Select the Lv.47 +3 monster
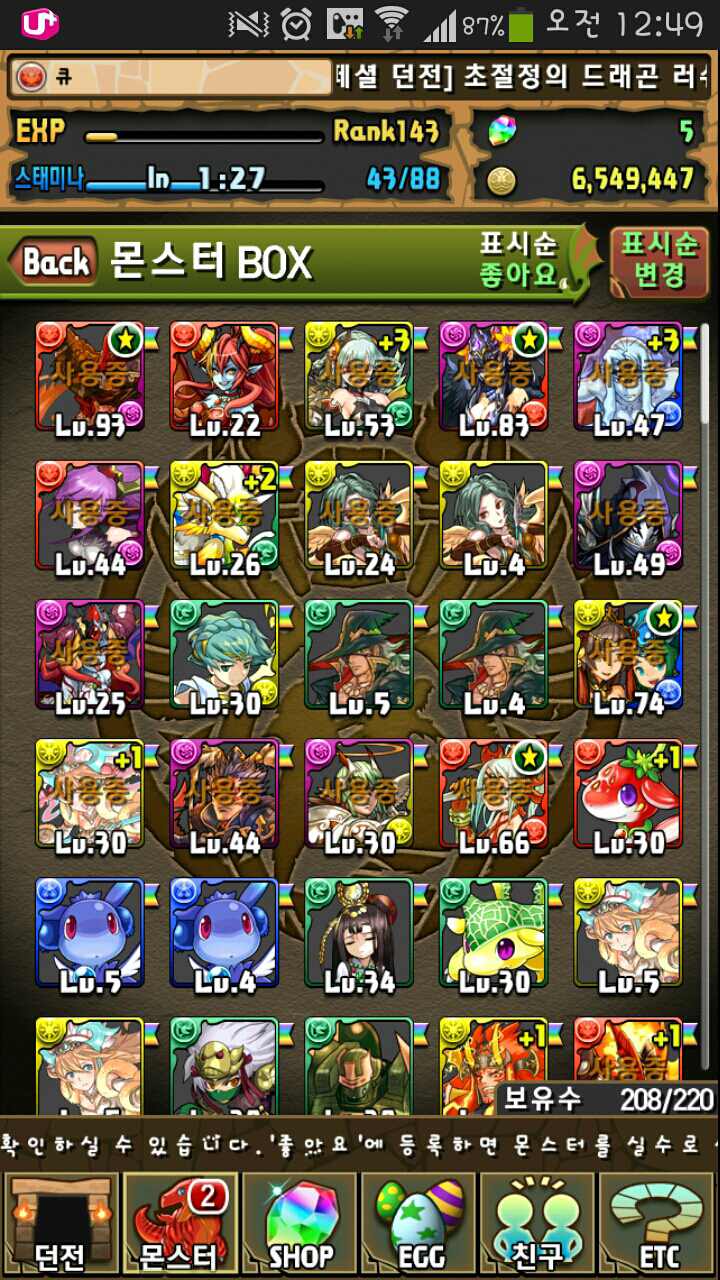720x1280 pixels. coord(628,378)
